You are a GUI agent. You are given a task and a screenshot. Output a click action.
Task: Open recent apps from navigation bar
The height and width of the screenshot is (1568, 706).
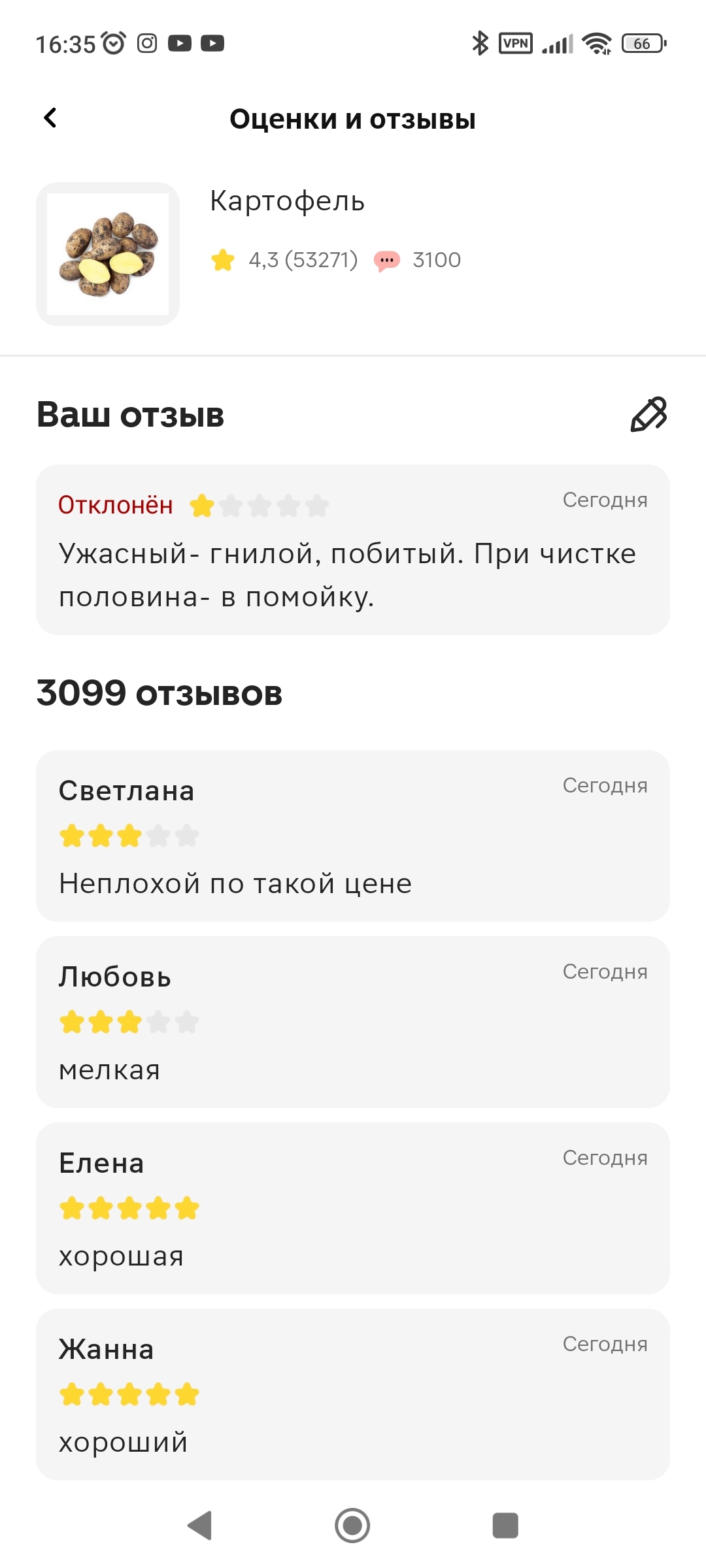pyautogui.click(x=505, y=1526)
